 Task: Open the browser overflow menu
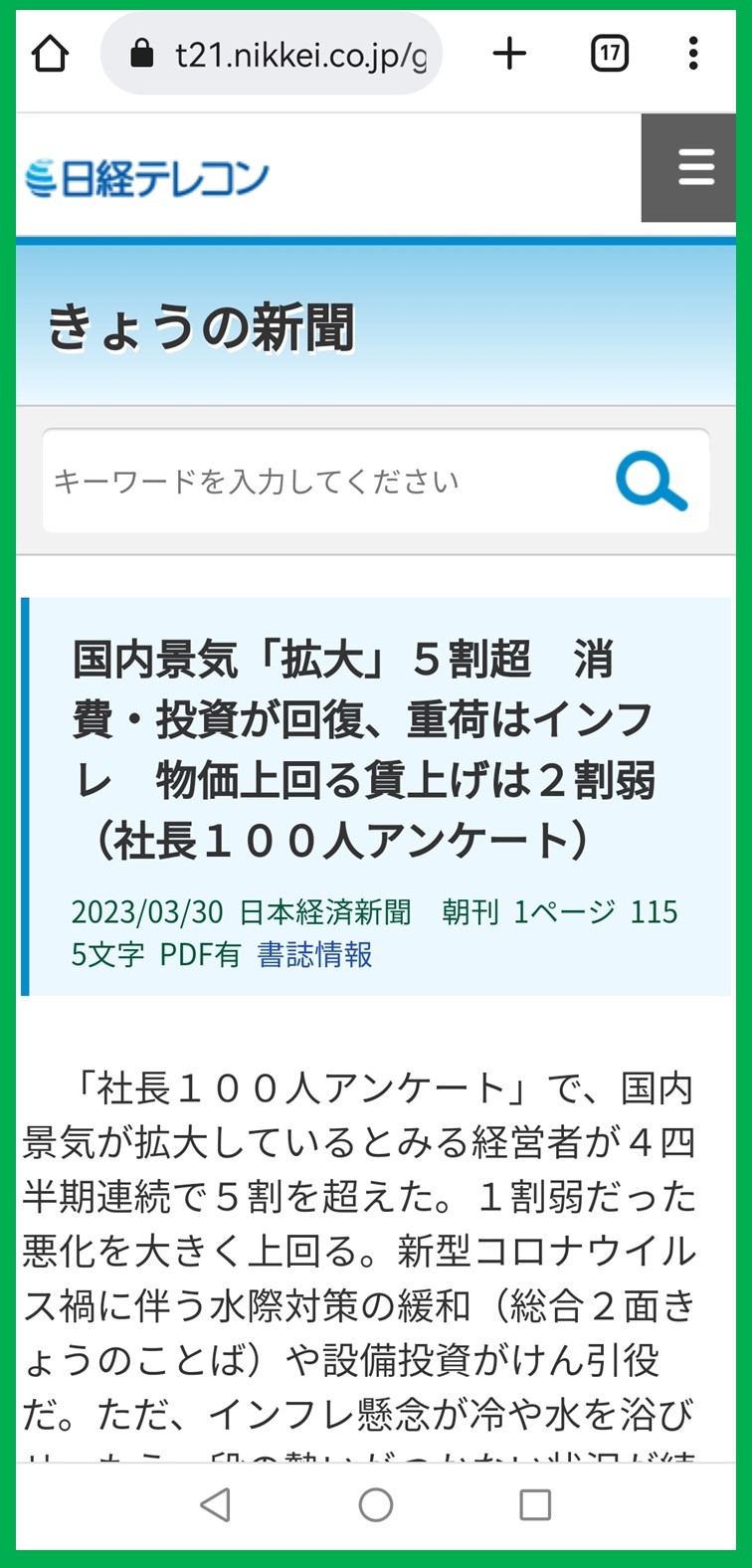tap(693, 54)
